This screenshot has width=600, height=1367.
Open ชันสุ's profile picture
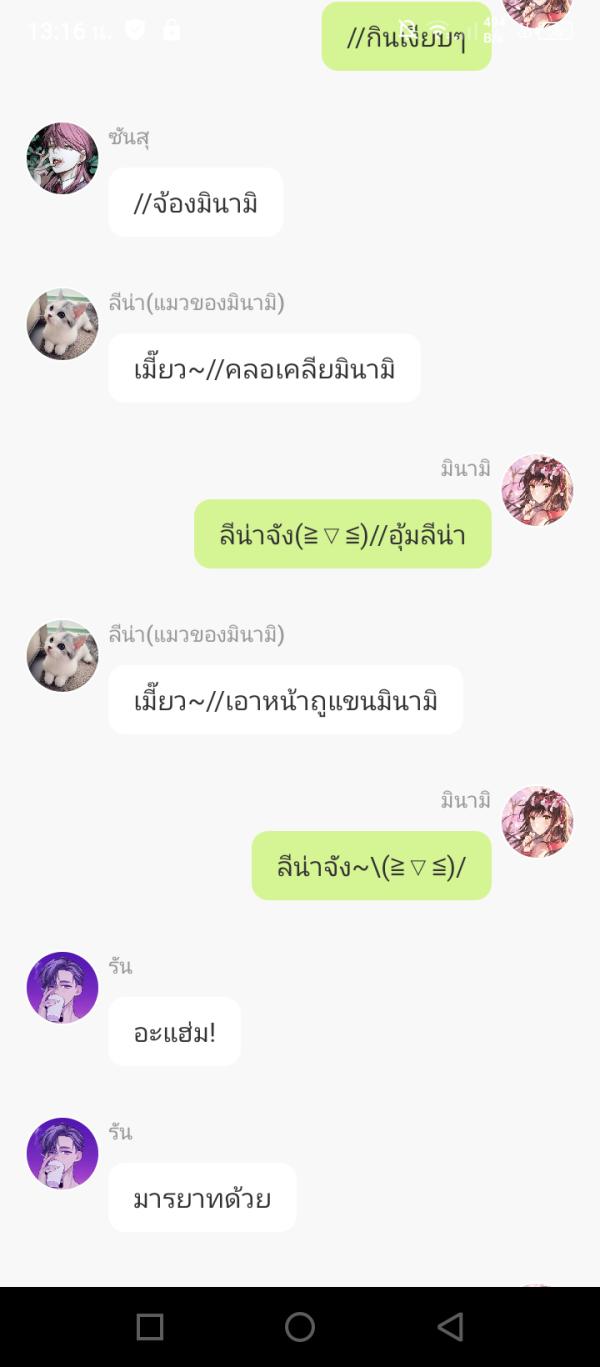pos(62,158)
